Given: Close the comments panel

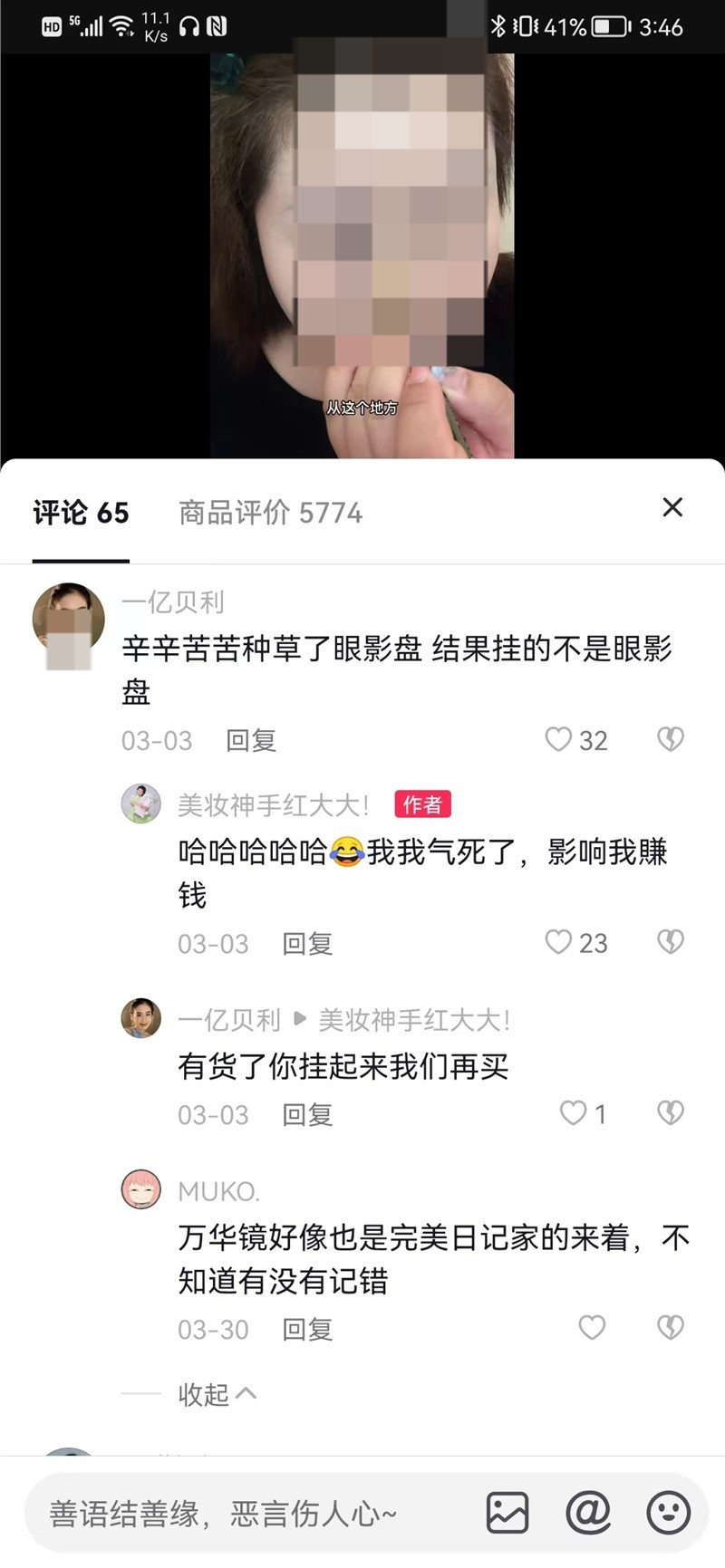Looking at the screenshot, I should pyautogui.click(x=672, y=507).
